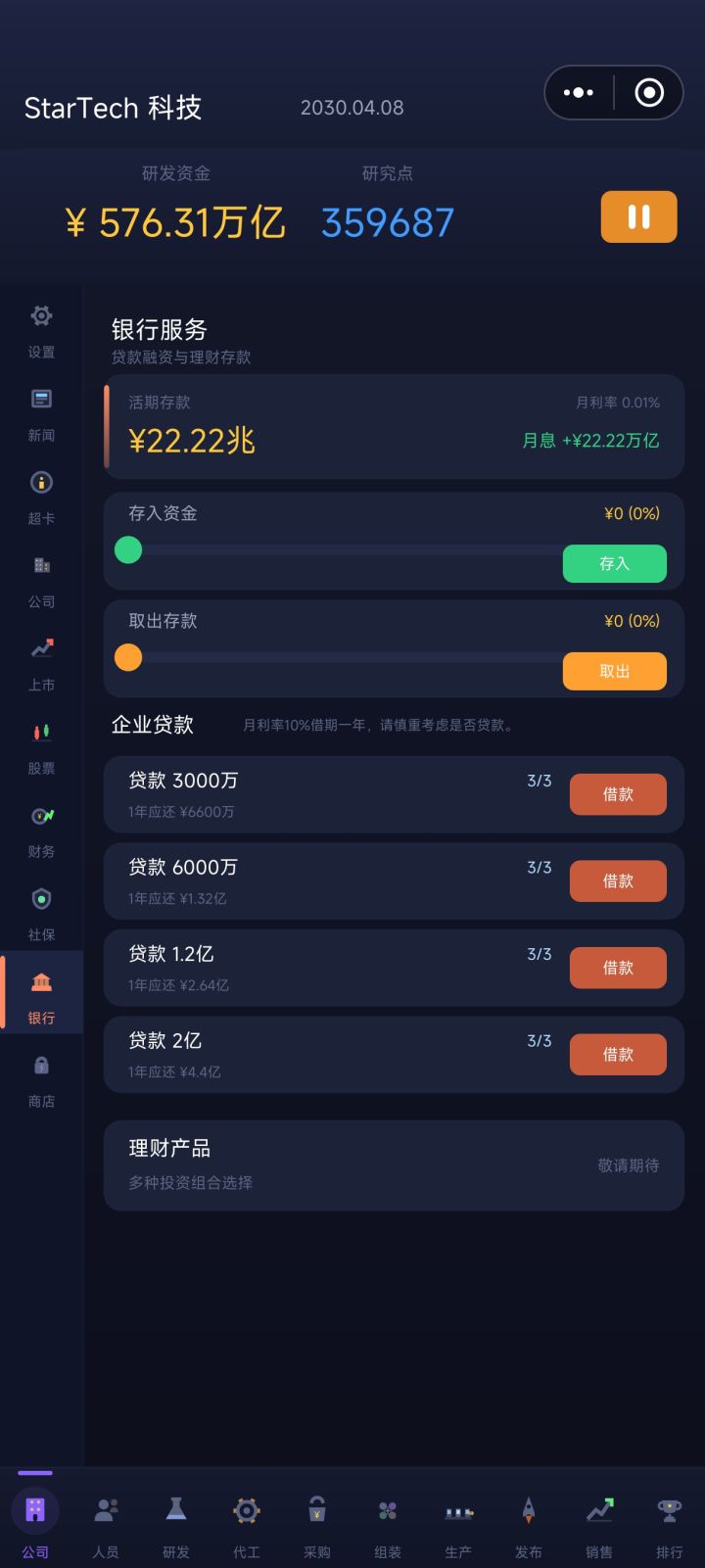The height and width of the screenshot is (1568, 705).
Task: Borrow the 6000万 loan
Action: [x=618, y=880]
